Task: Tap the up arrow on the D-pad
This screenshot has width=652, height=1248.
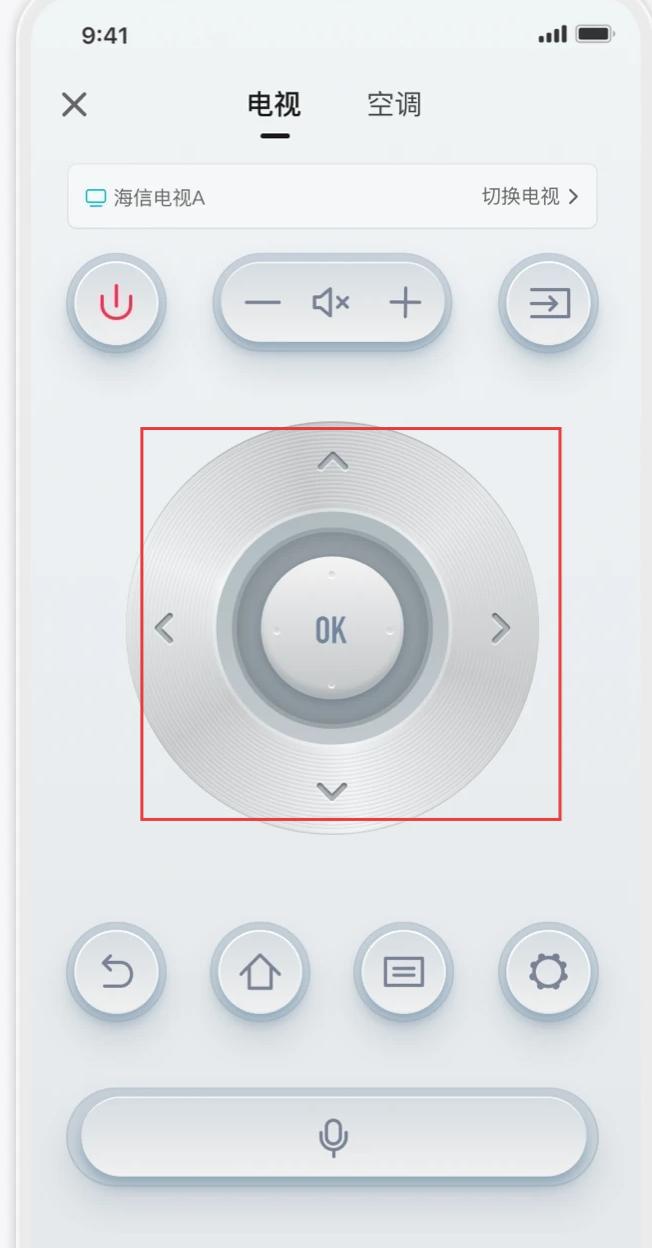Action: pos(332,461)
